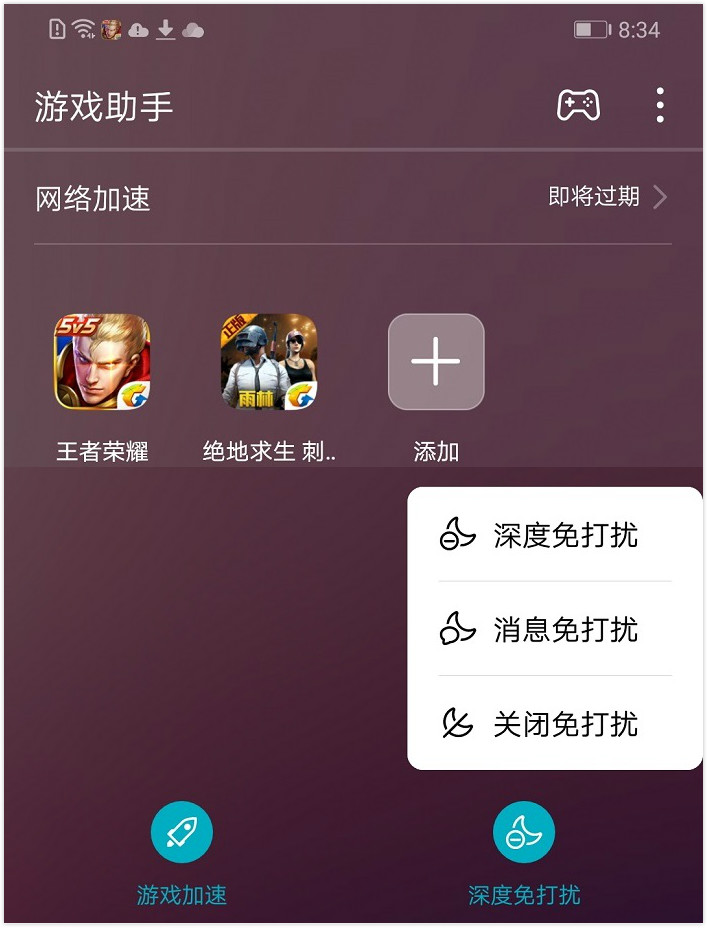This screenshot has width=707, height=928.
Task: Select 关闭免打扰 to turn off do-not-disturb
Action: (x=555, y=723)
